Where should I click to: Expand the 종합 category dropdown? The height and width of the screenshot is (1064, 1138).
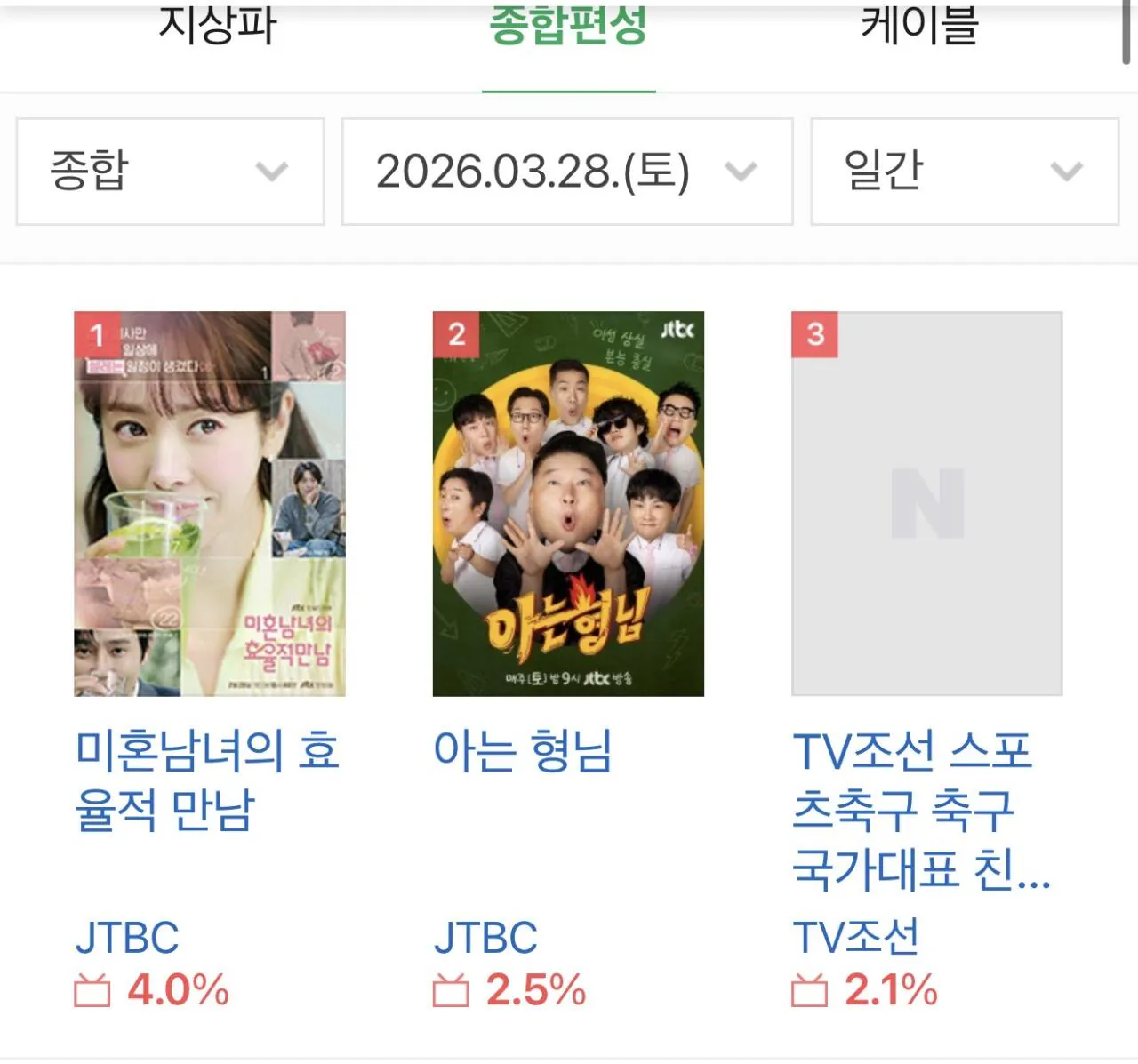pos(170,172)
